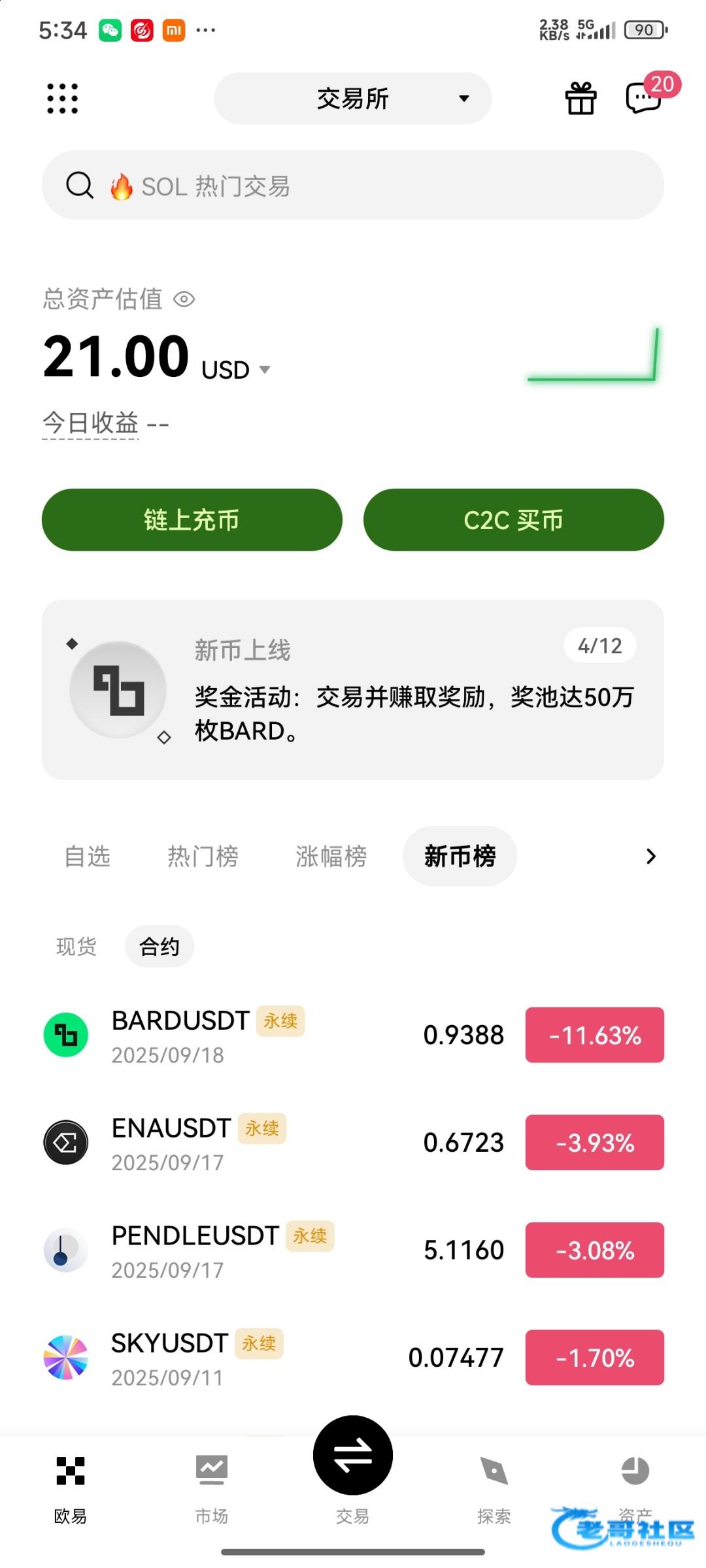Open the grid menu icon
Screen dimensions: 706x1568
pyautogui.click(x=63, y=99)
